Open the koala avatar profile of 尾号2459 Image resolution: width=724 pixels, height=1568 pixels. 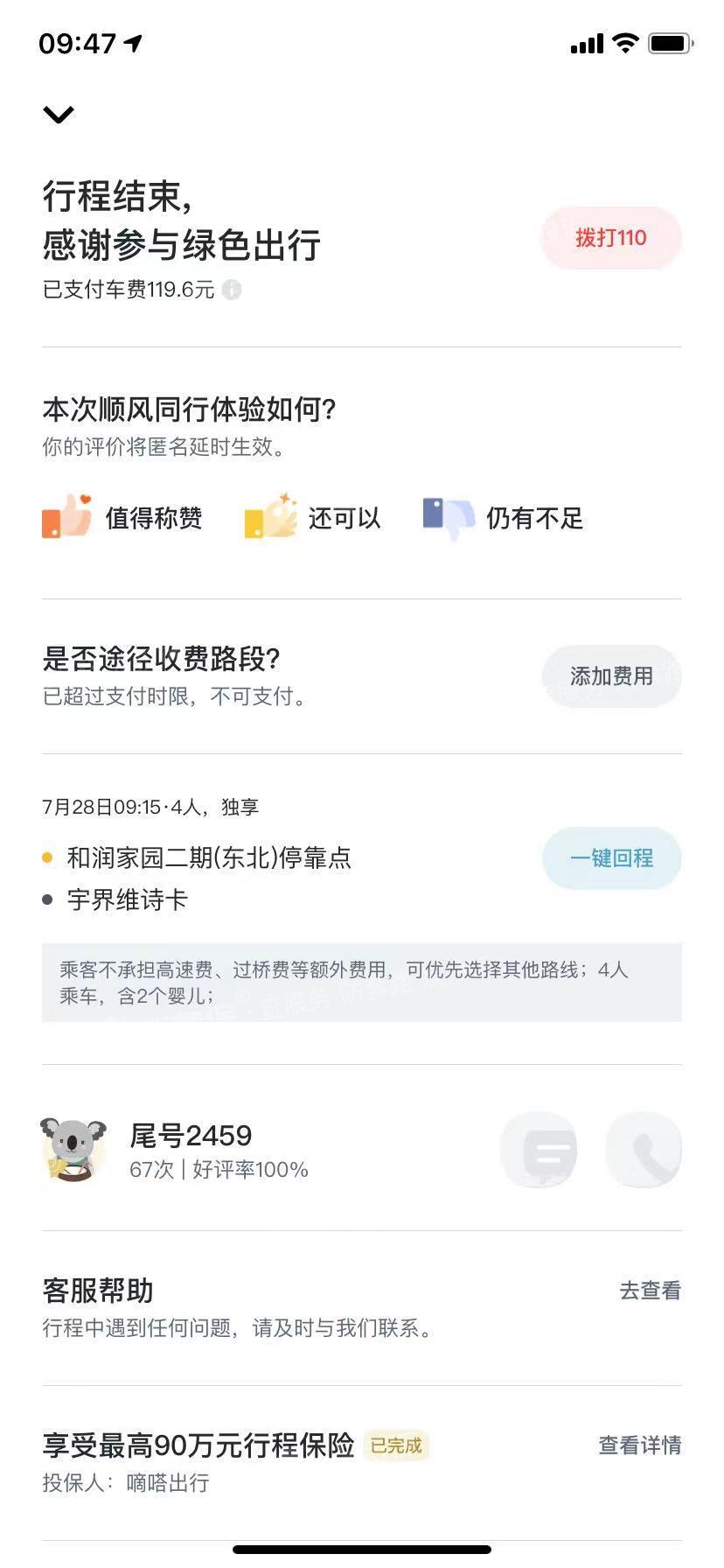pyautogui.click(x=73, y=1150)
